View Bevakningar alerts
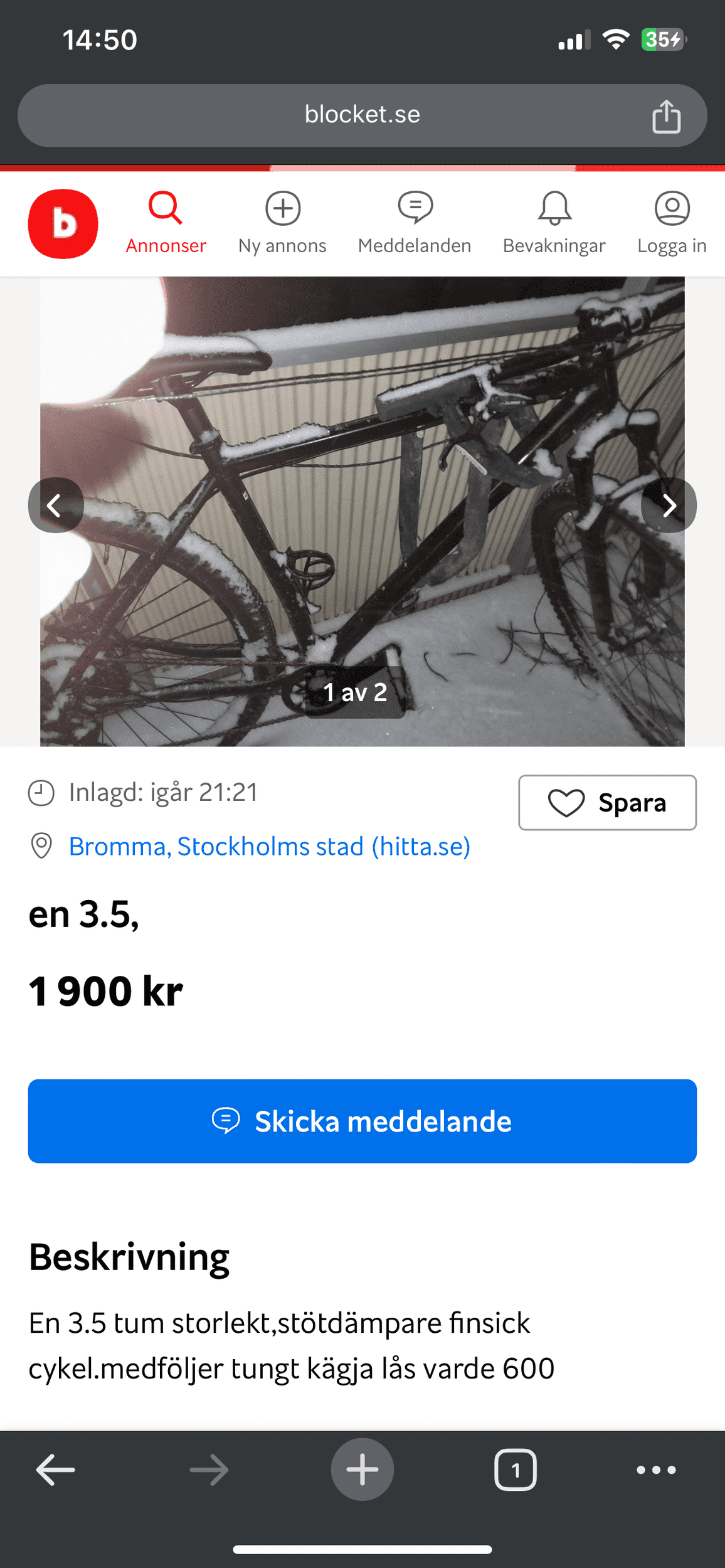The width and height of the screenshot is (725, 1568). tap(554, 223)
